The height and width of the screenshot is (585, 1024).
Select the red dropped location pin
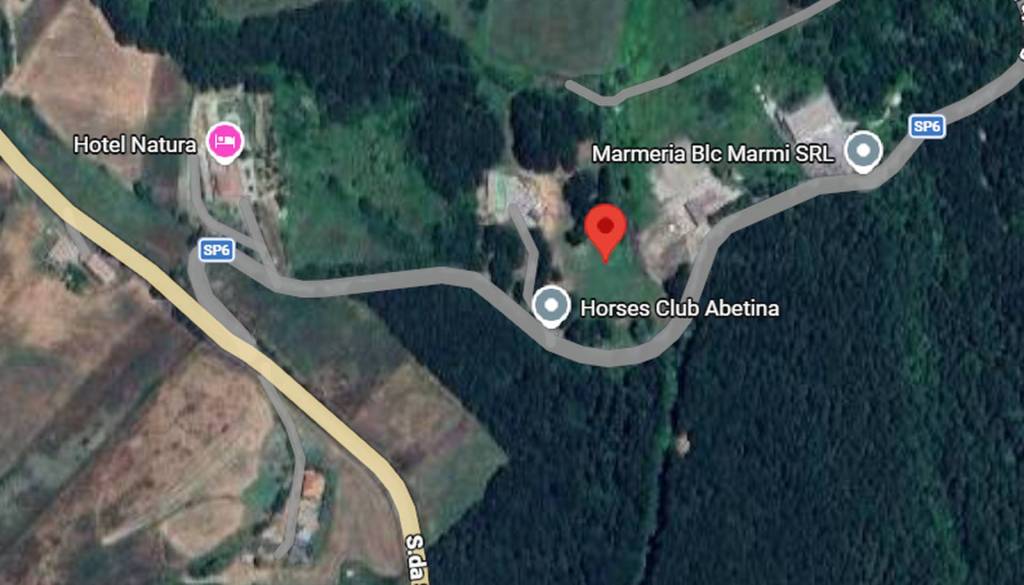tap(605, 230)
